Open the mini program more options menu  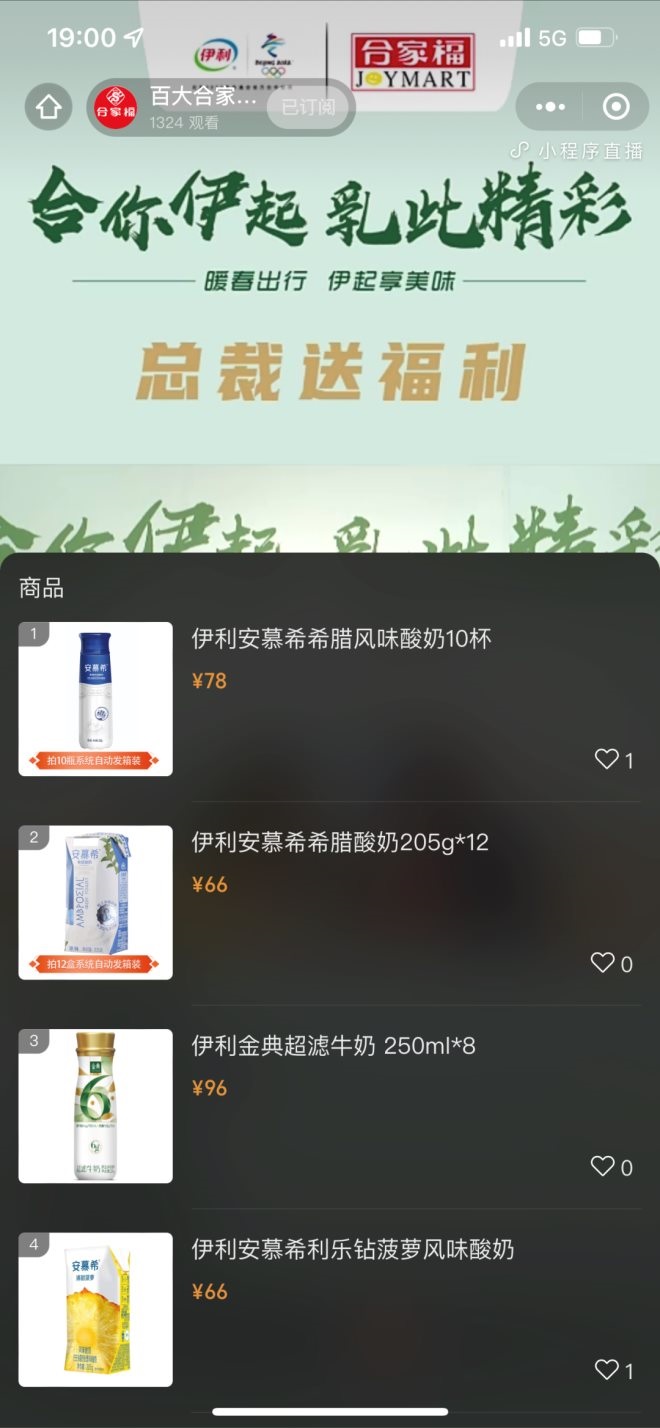(550, 107)
